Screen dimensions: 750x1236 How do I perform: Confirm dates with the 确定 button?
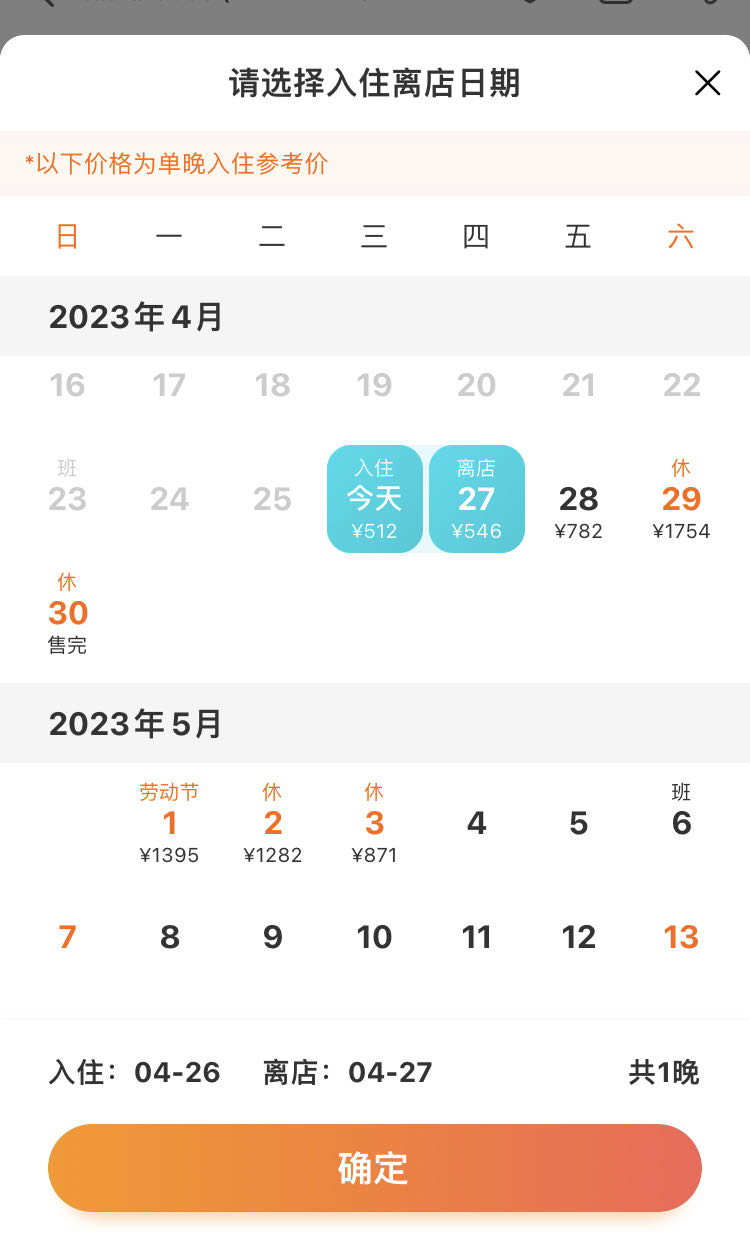(x=375, y=1168)
